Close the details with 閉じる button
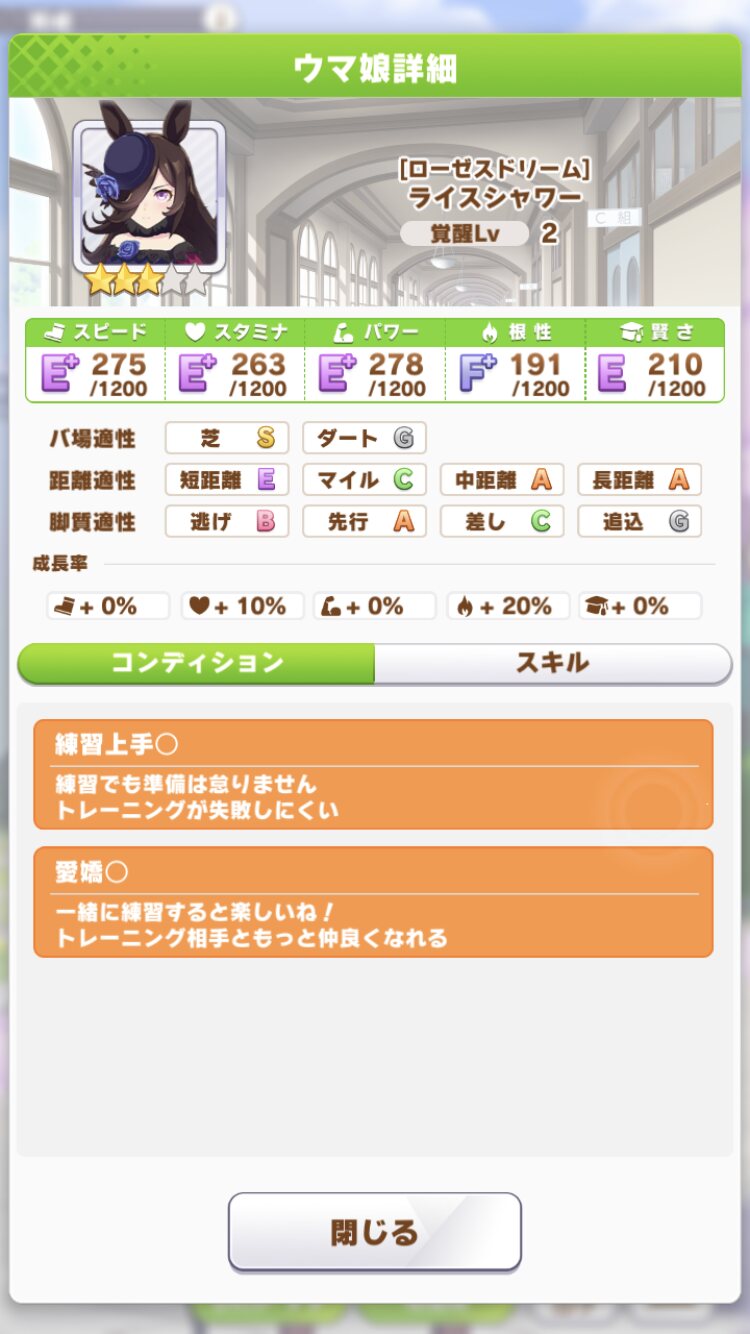 [x=374, y=1231]
